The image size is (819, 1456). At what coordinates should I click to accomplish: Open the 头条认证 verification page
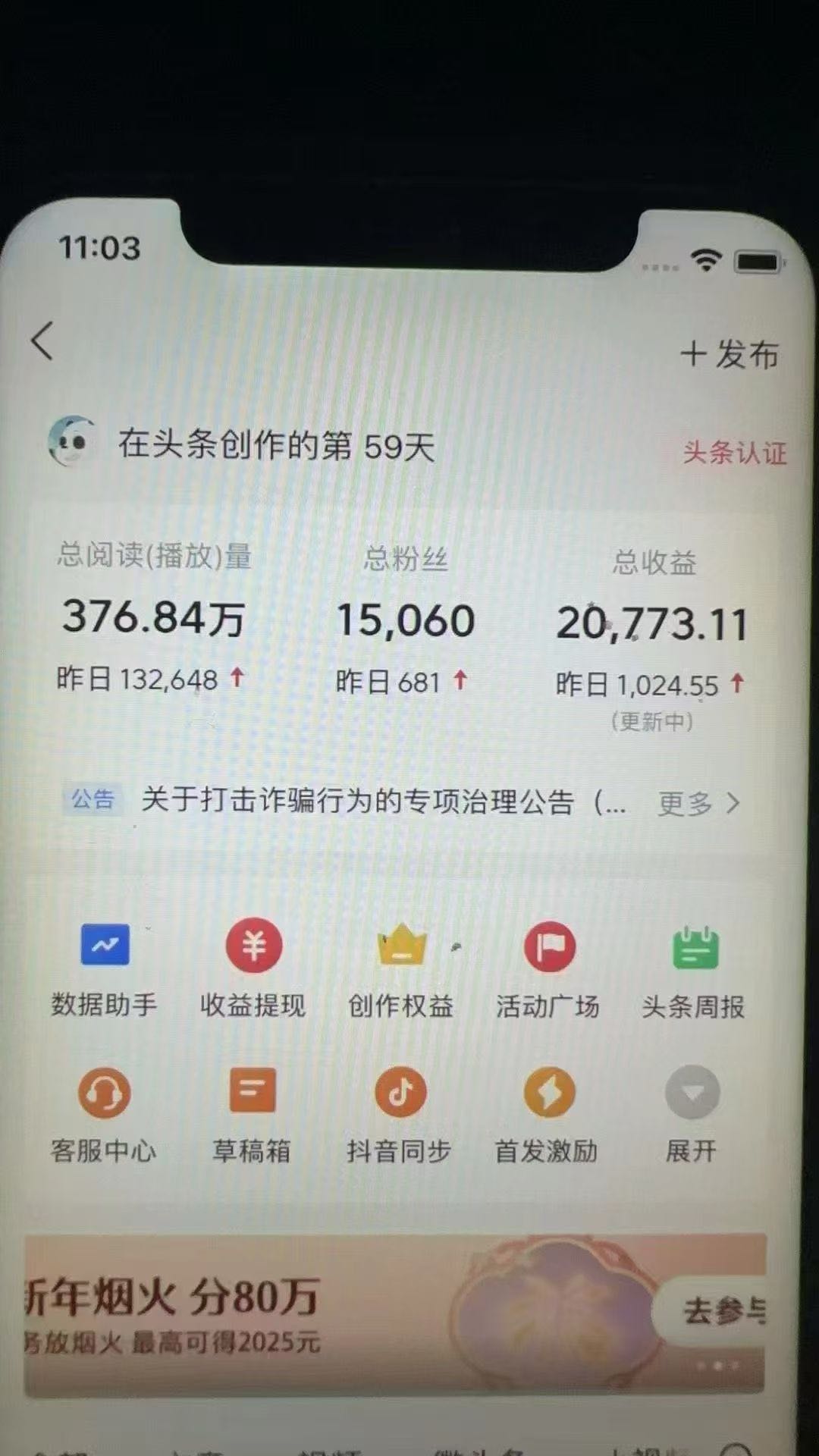pos(734,453)
